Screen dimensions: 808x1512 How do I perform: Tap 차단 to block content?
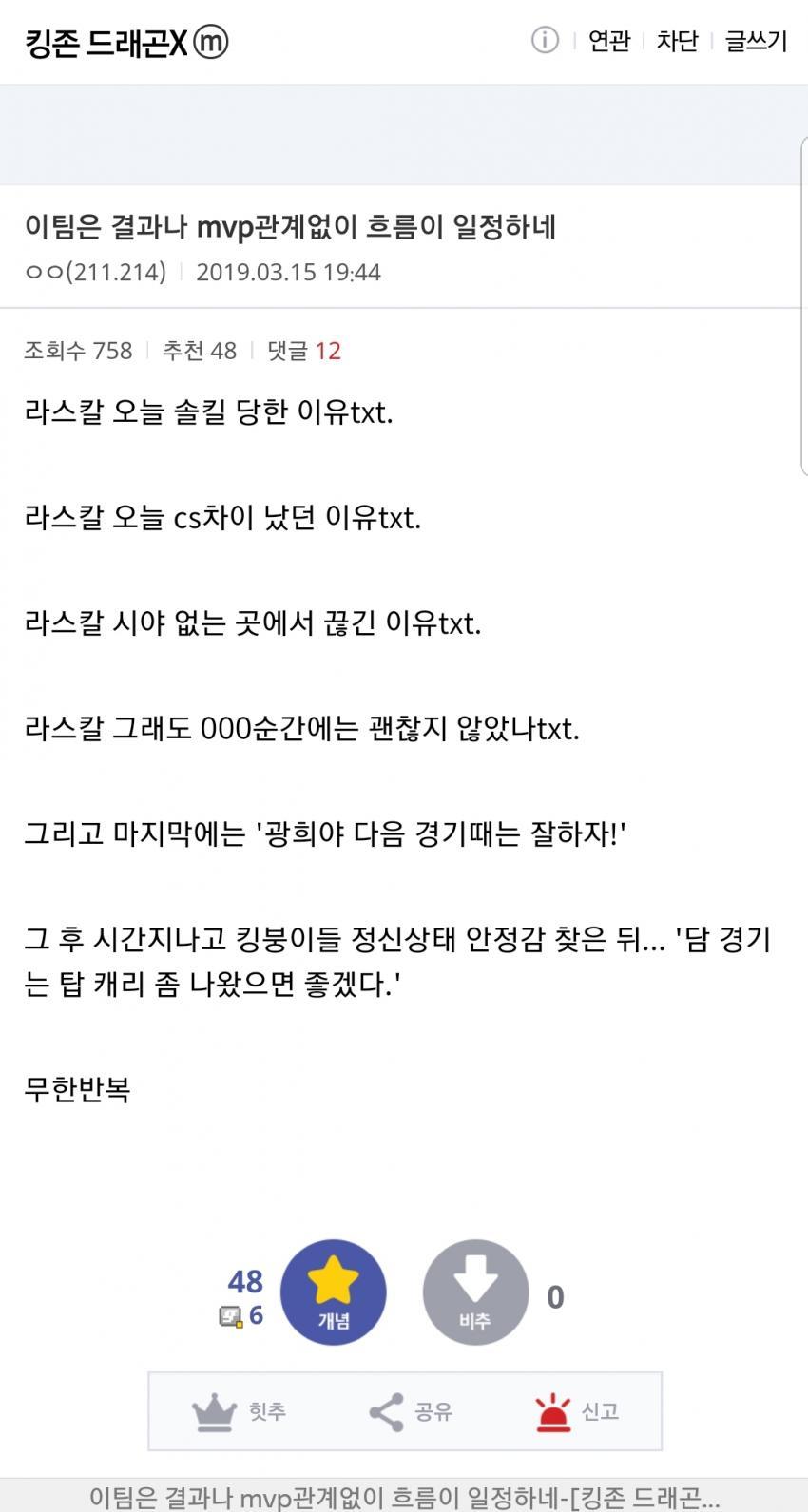pyautogui.click(x=677, y=41)
